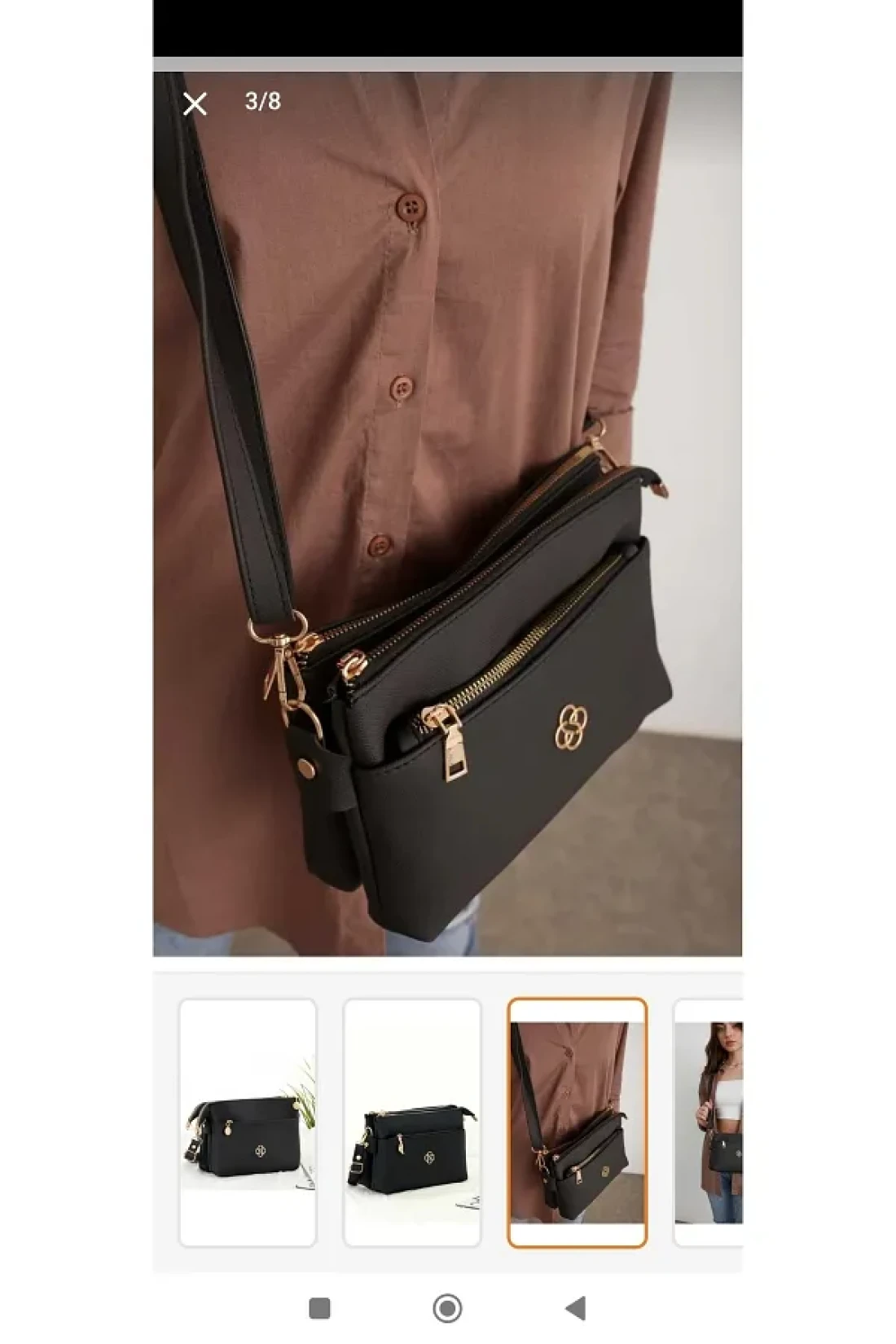Select the highlighted brown shirt crossbody thumbnail

point(578,1122)
